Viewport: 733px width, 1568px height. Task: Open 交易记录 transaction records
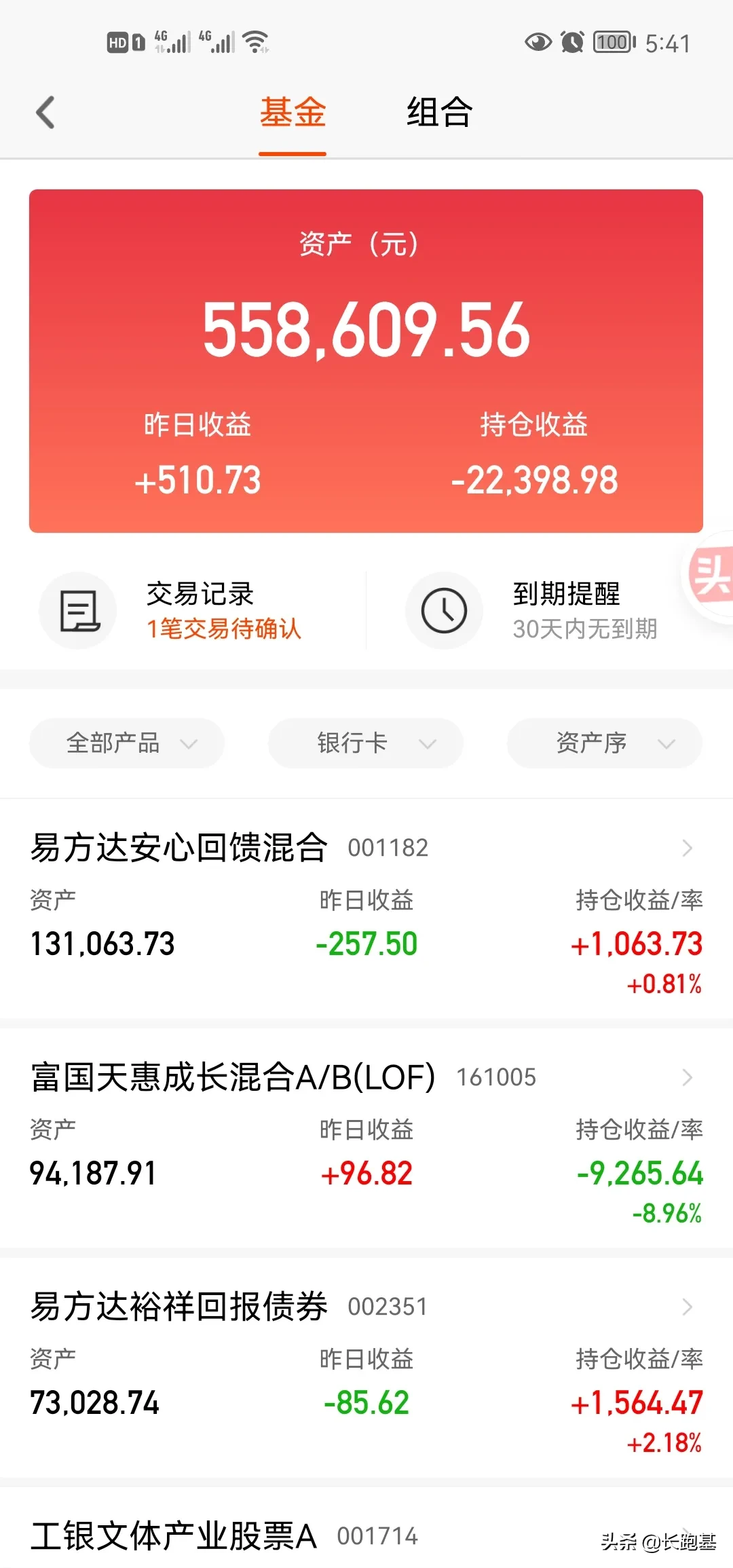[x=200, y=610]
